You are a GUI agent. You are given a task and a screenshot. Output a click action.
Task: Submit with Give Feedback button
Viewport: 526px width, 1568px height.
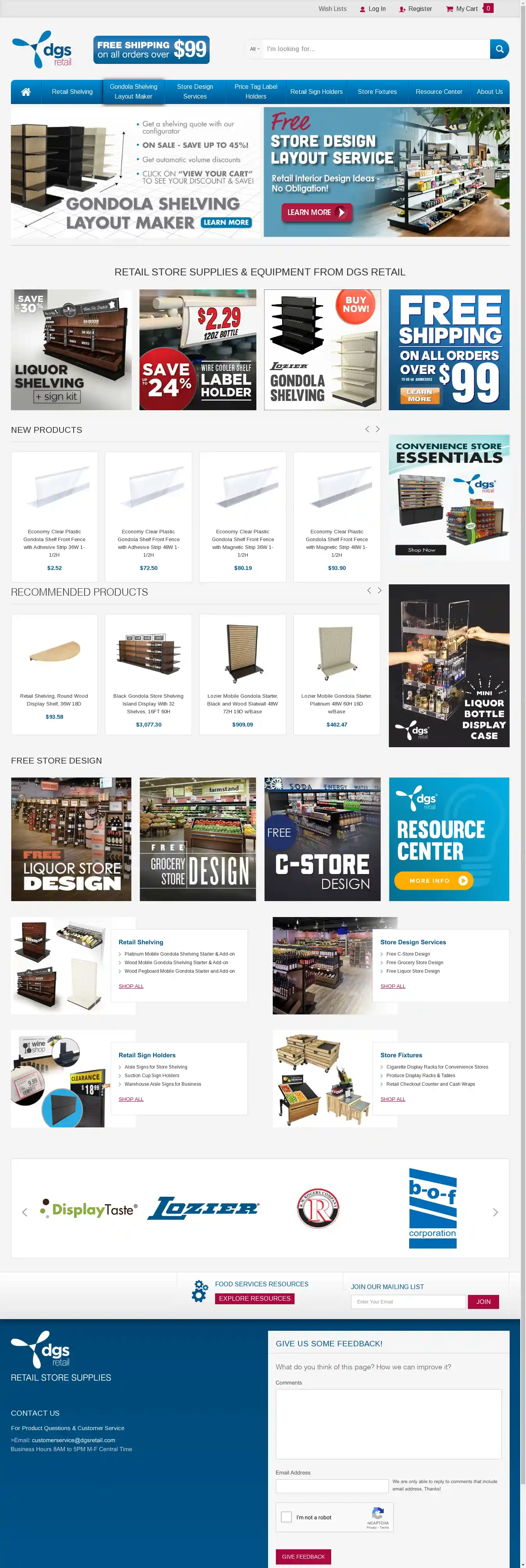point(303,1556)
